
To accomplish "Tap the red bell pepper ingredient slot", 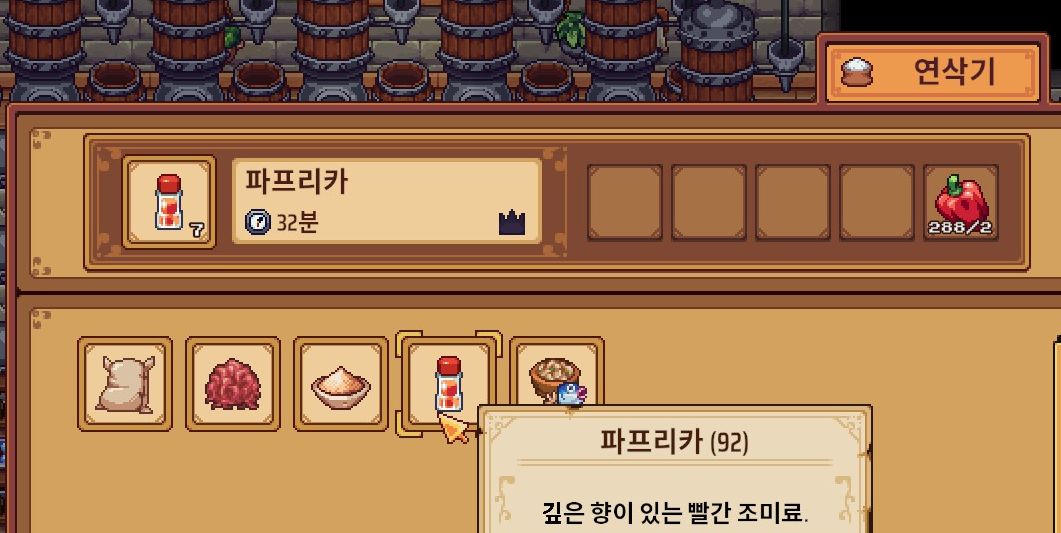I will [x=960, y=202].
